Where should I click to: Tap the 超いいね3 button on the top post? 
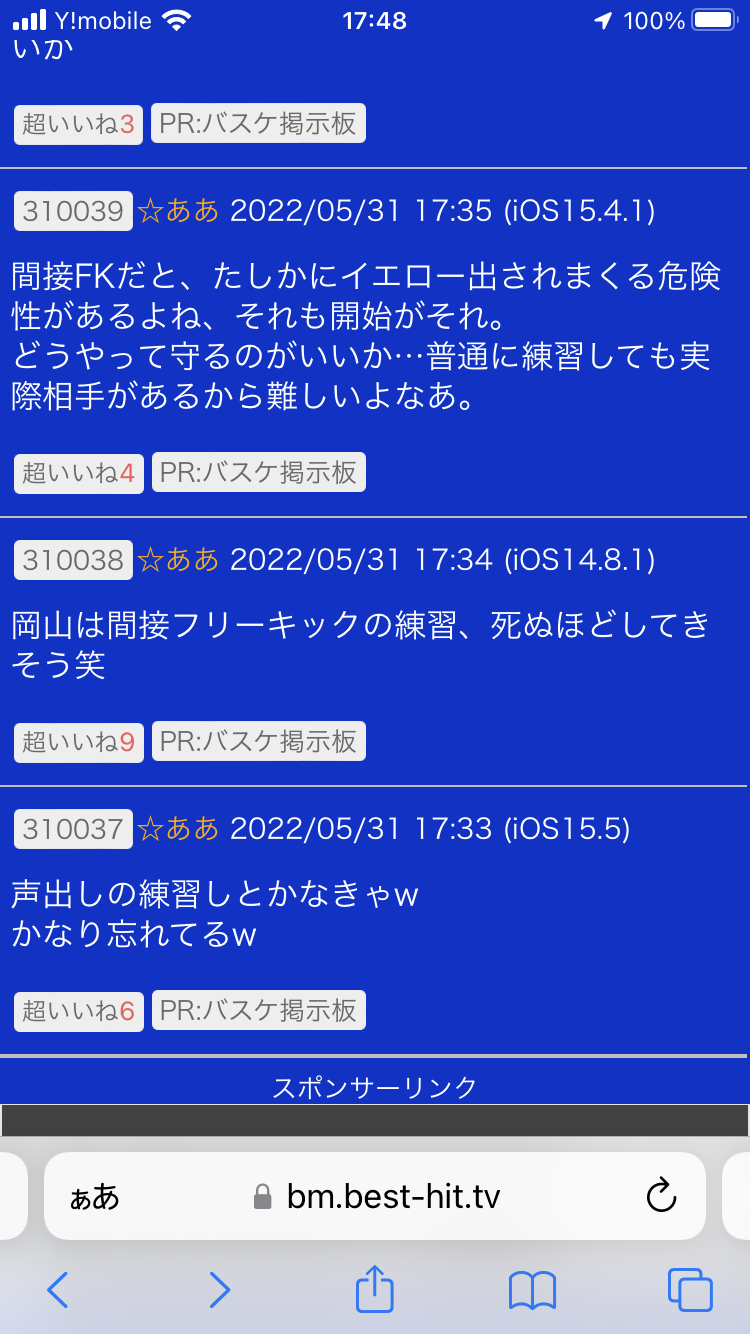pyautogui.click(x=79, y=124)
